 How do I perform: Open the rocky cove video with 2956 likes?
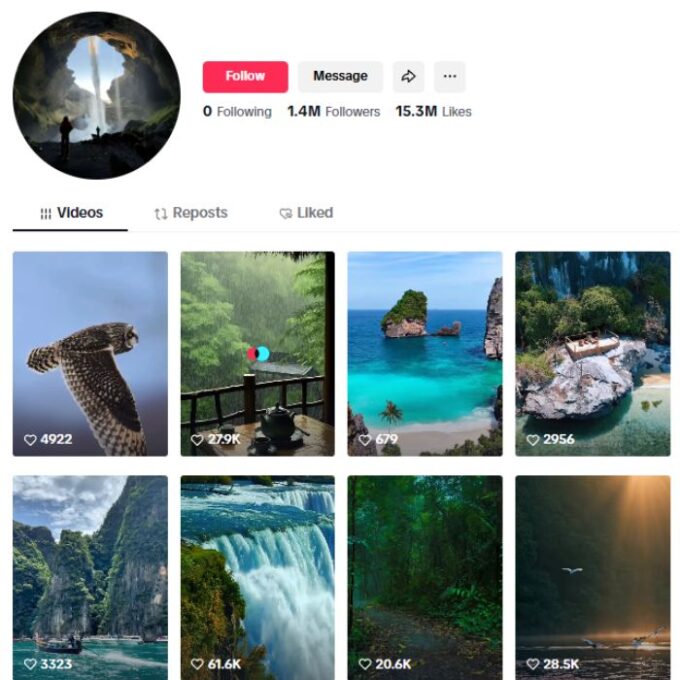(x=592, y=353)
